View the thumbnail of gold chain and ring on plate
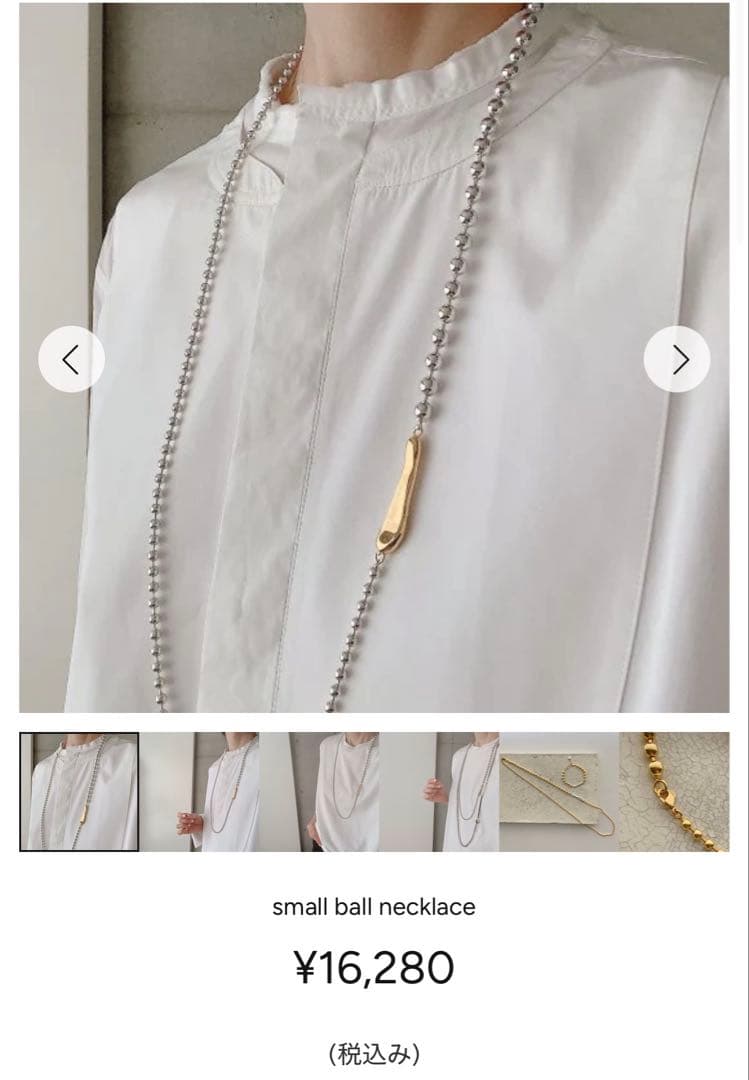749x1080 pixels. pos(558,792)
